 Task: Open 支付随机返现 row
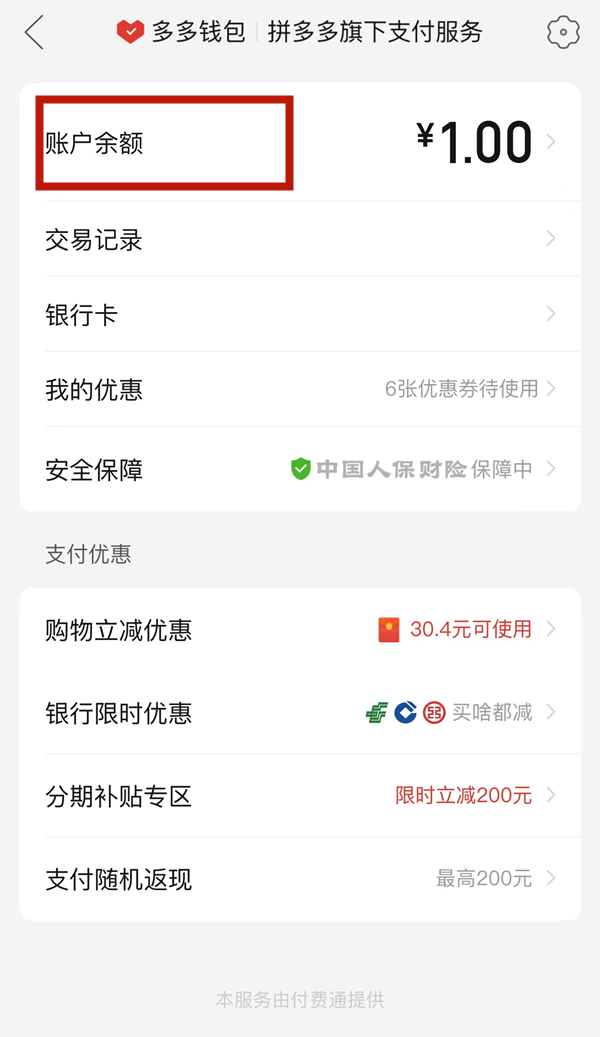(300, 878)
